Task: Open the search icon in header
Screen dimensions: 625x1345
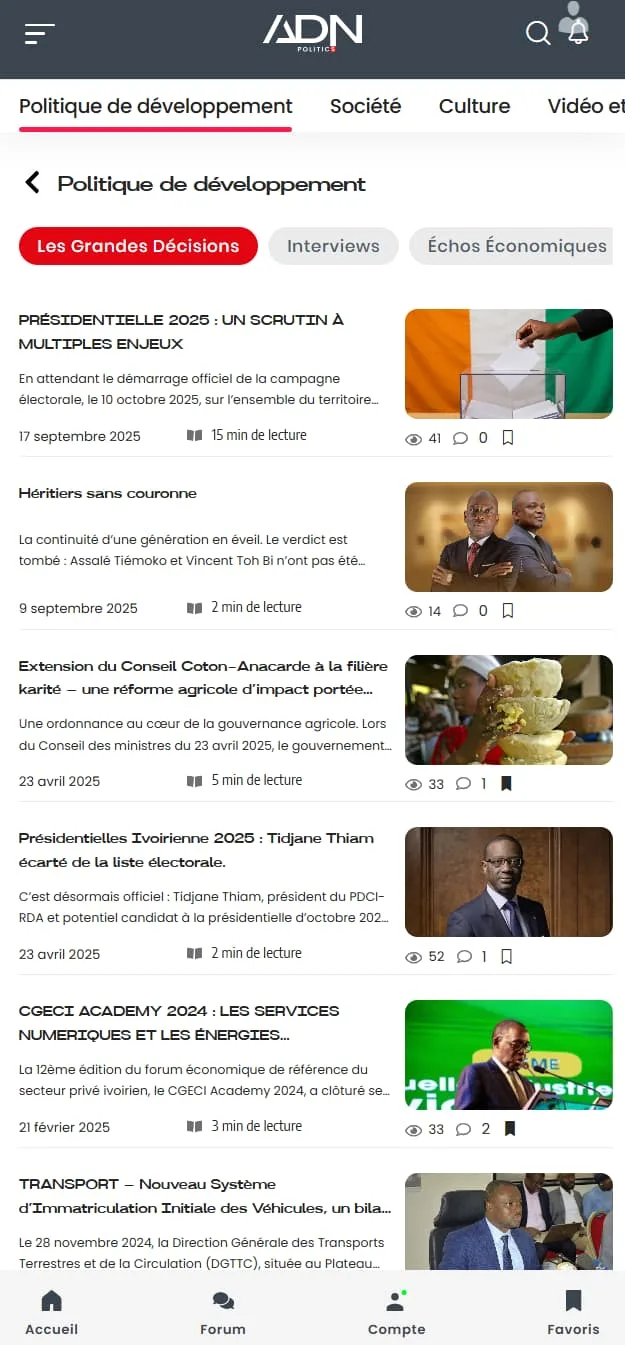Action: (538, 34)
